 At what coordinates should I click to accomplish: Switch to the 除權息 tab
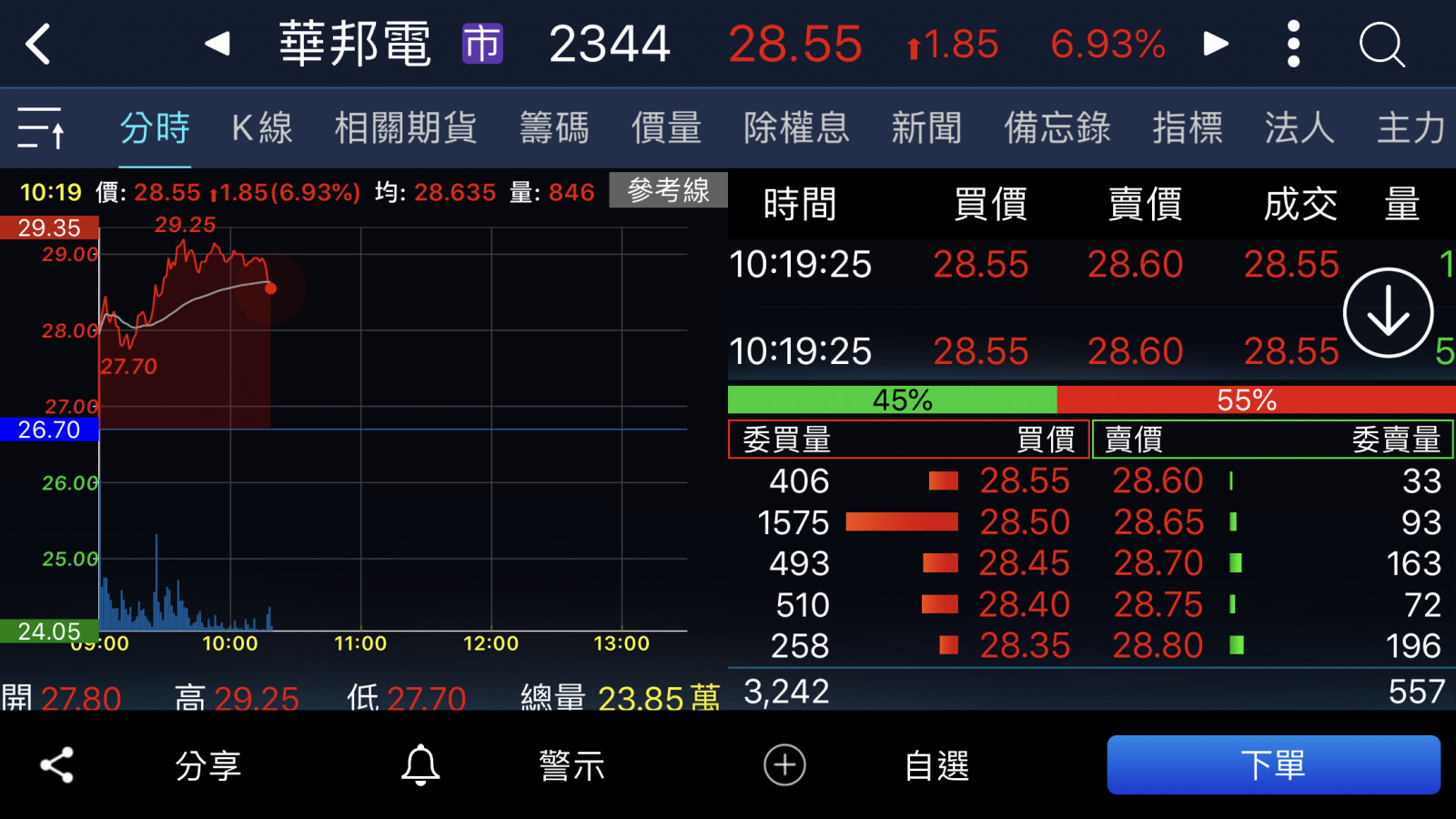coord(796,127)
